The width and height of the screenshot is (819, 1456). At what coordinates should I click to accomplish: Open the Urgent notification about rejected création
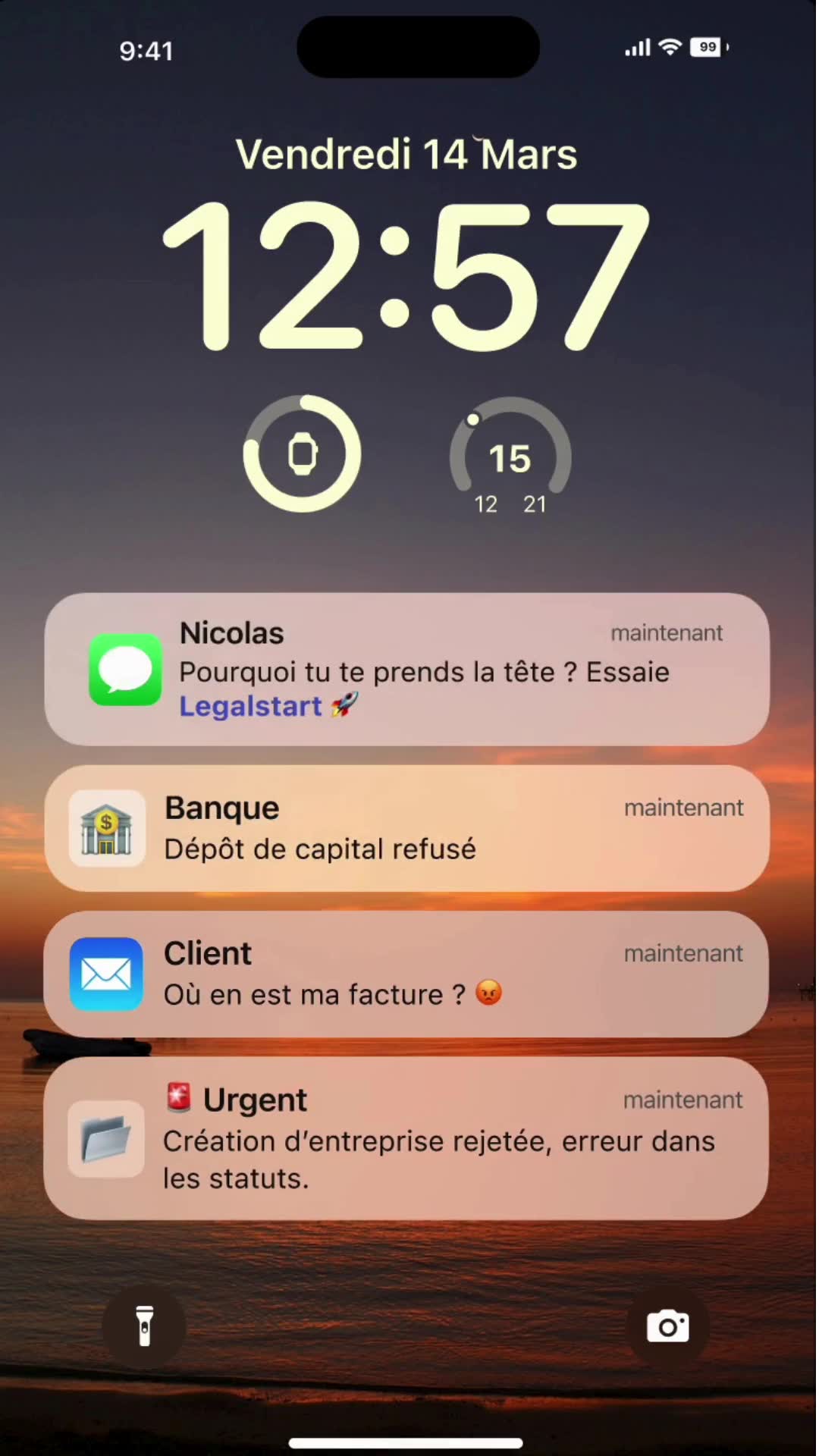[407, 1138]
